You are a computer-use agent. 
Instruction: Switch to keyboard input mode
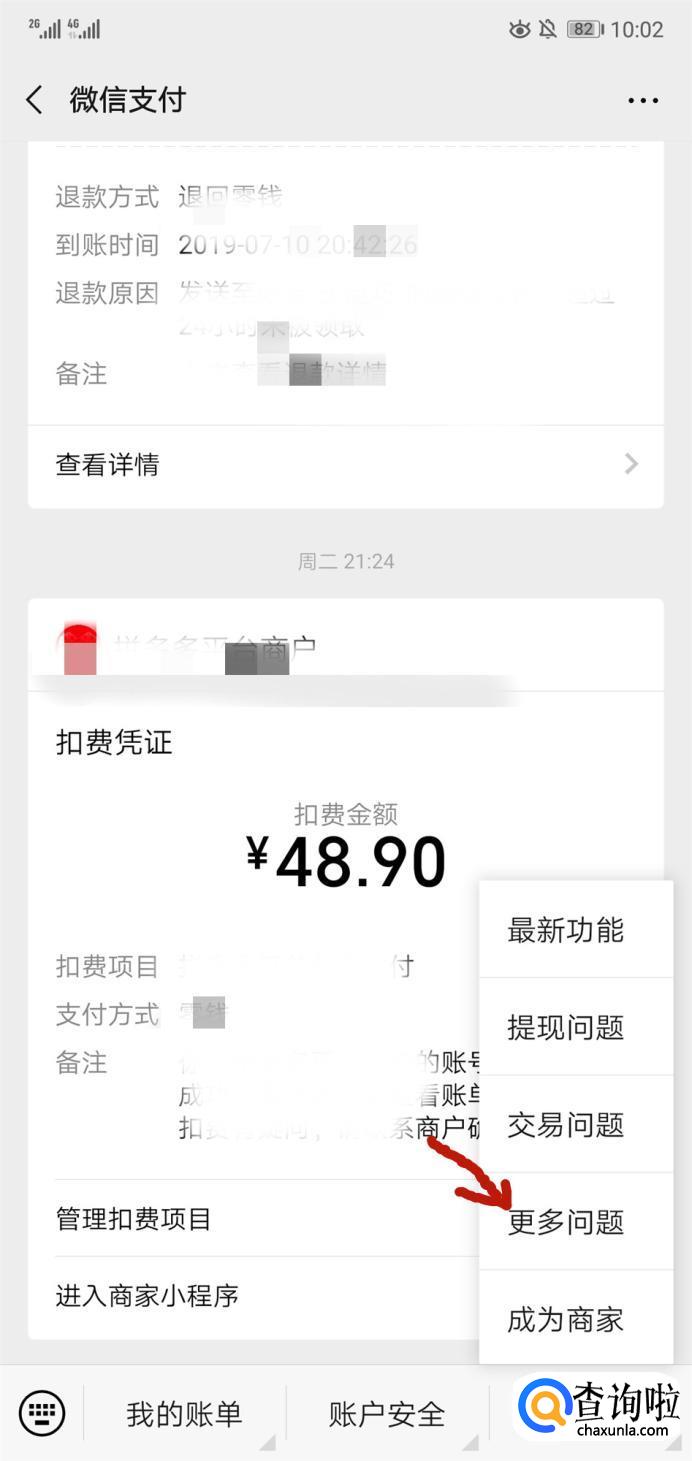(x=42, y=1413)
